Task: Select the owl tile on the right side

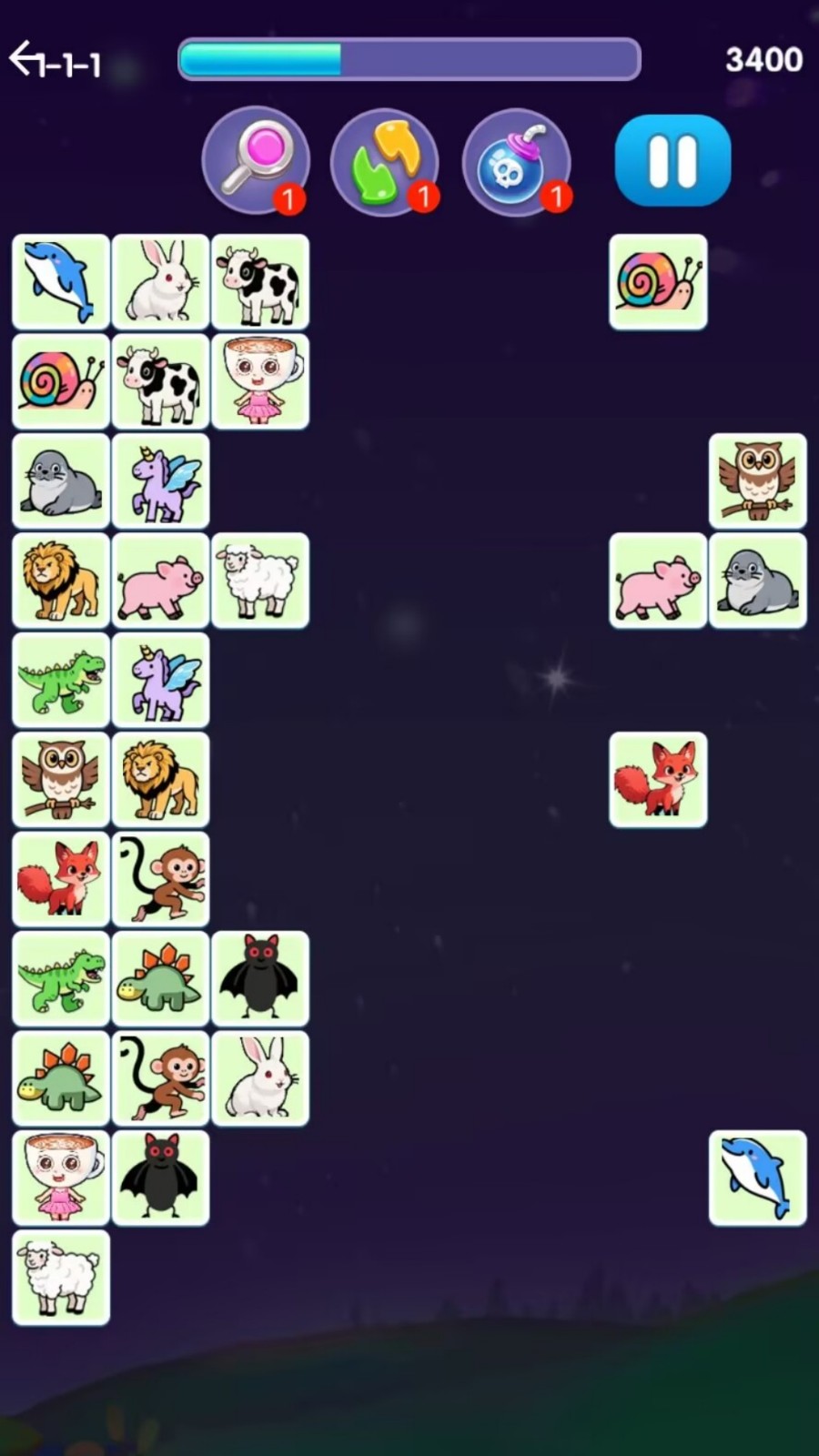Action: click(757, 481)
